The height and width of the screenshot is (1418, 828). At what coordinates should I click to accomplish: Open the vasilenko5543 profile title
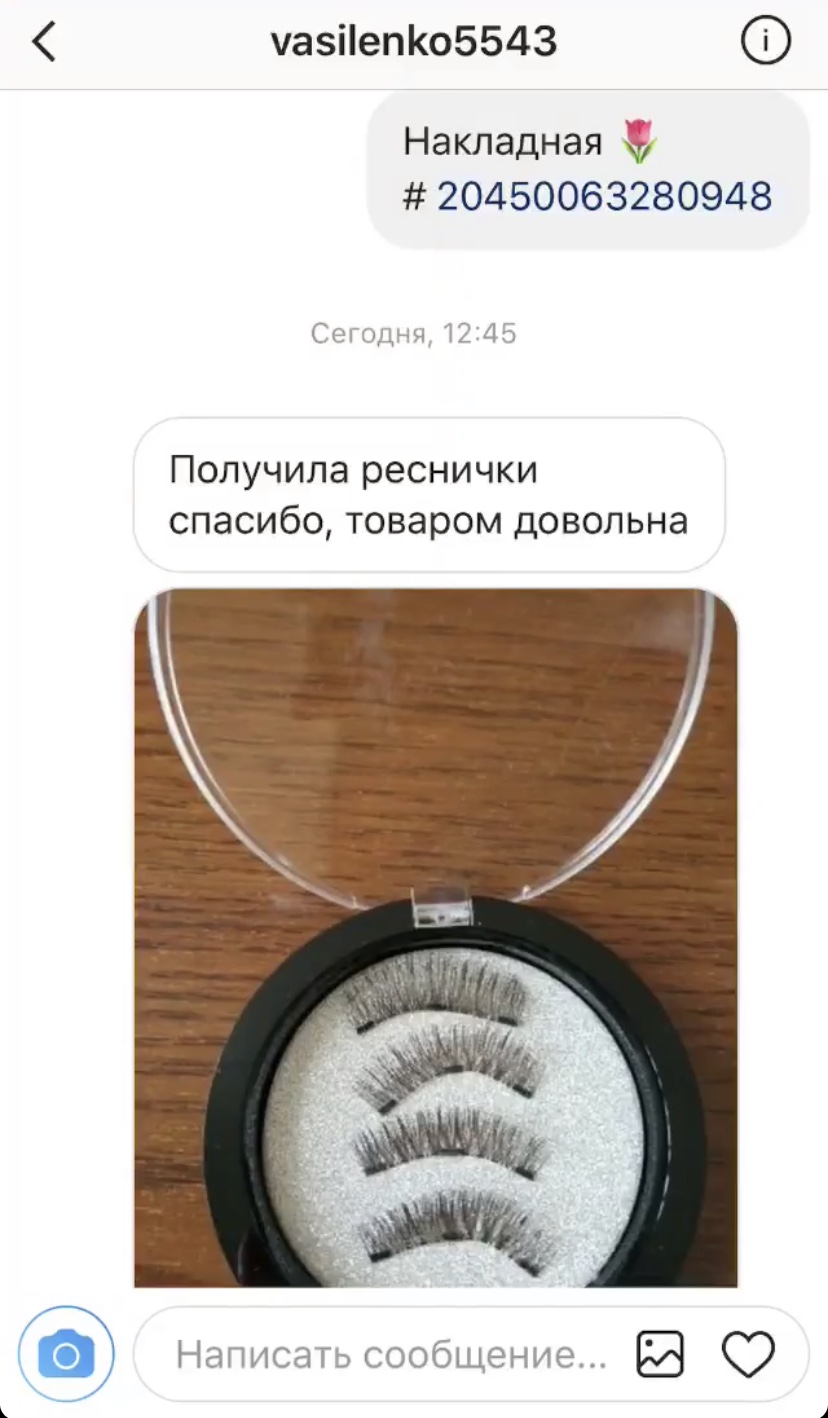413,42
